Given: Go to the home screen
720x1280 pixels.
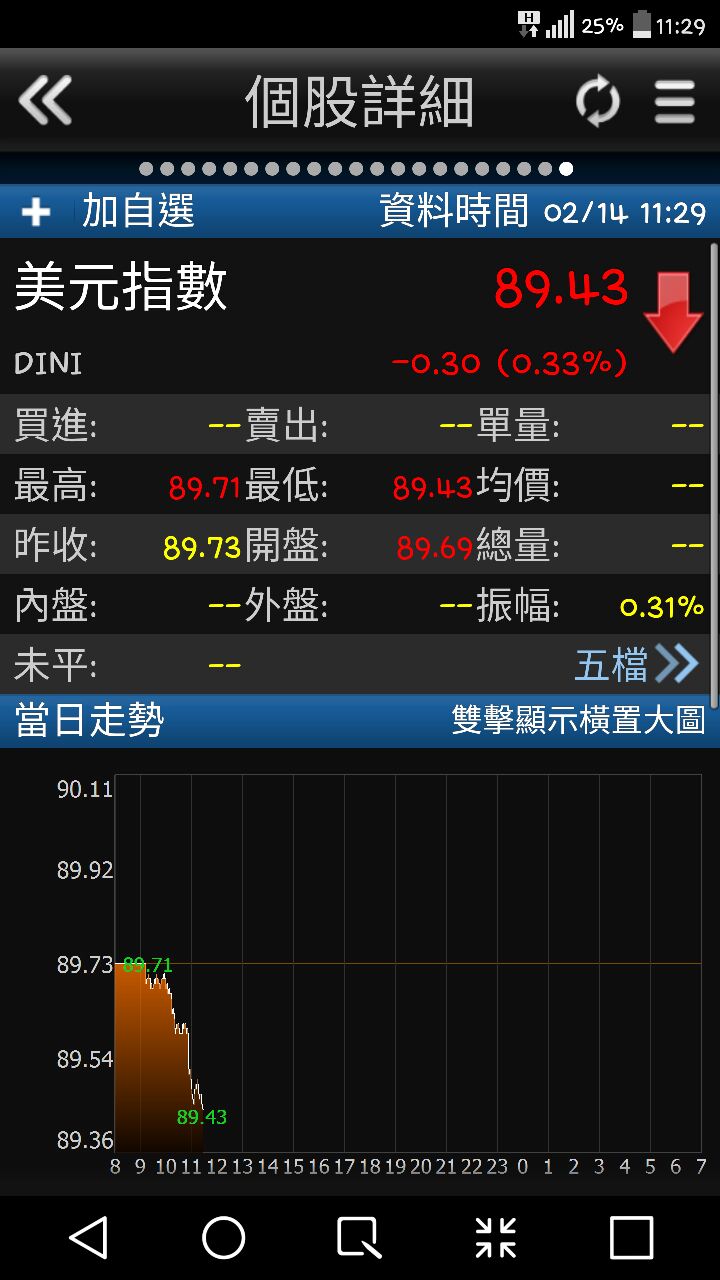Looking at the screenshot, I should [x=224, y=1238].
